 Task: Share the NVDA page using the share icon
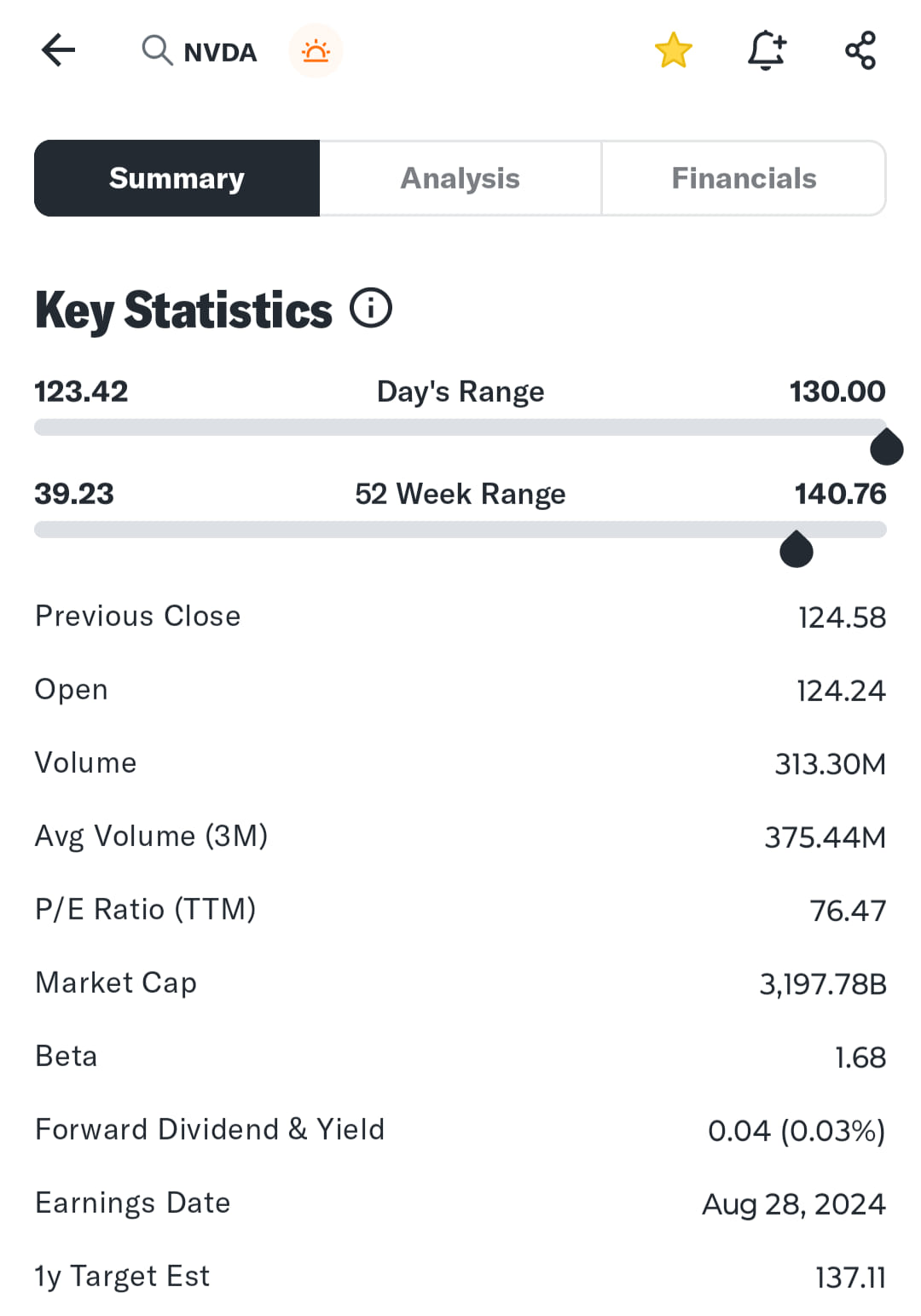(860, 50)
